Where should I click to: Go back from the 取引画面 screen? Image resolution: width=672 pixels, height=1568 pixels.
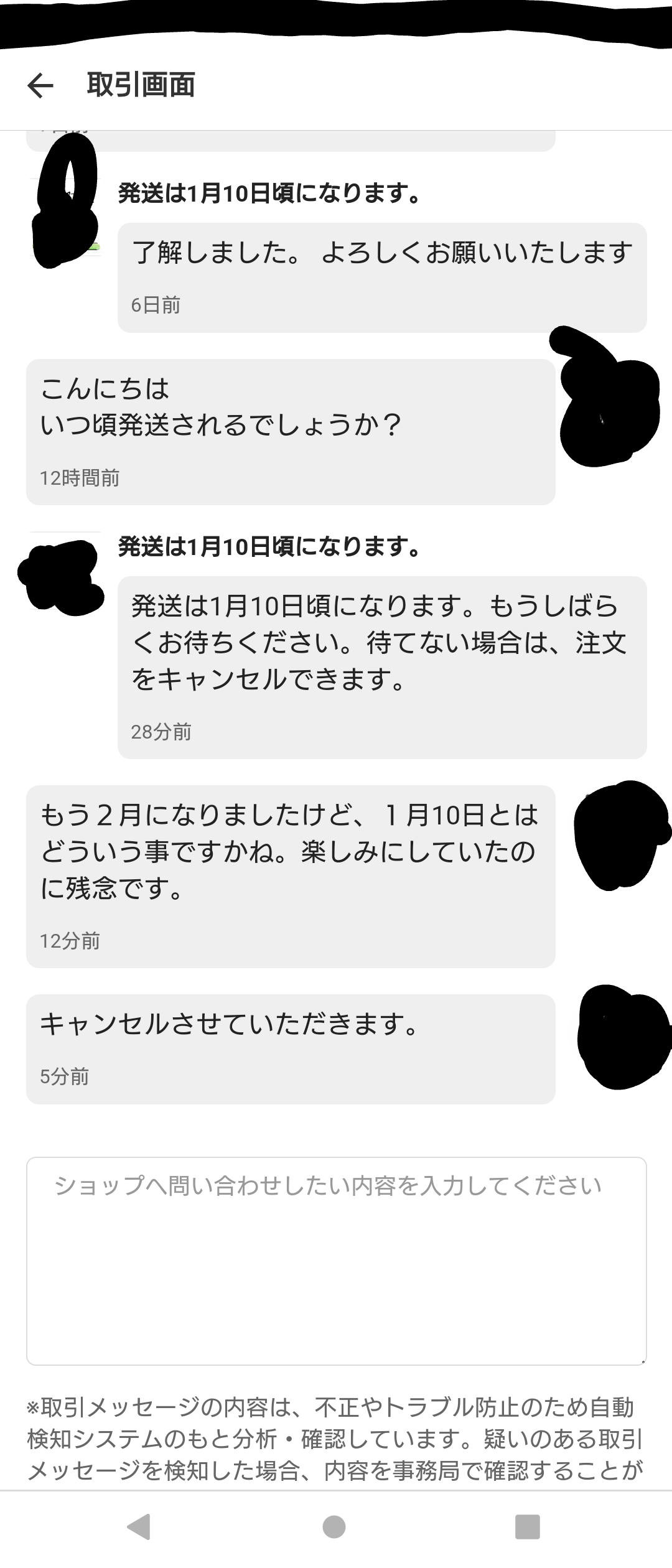pyautogui.click(x=41, y=85)
